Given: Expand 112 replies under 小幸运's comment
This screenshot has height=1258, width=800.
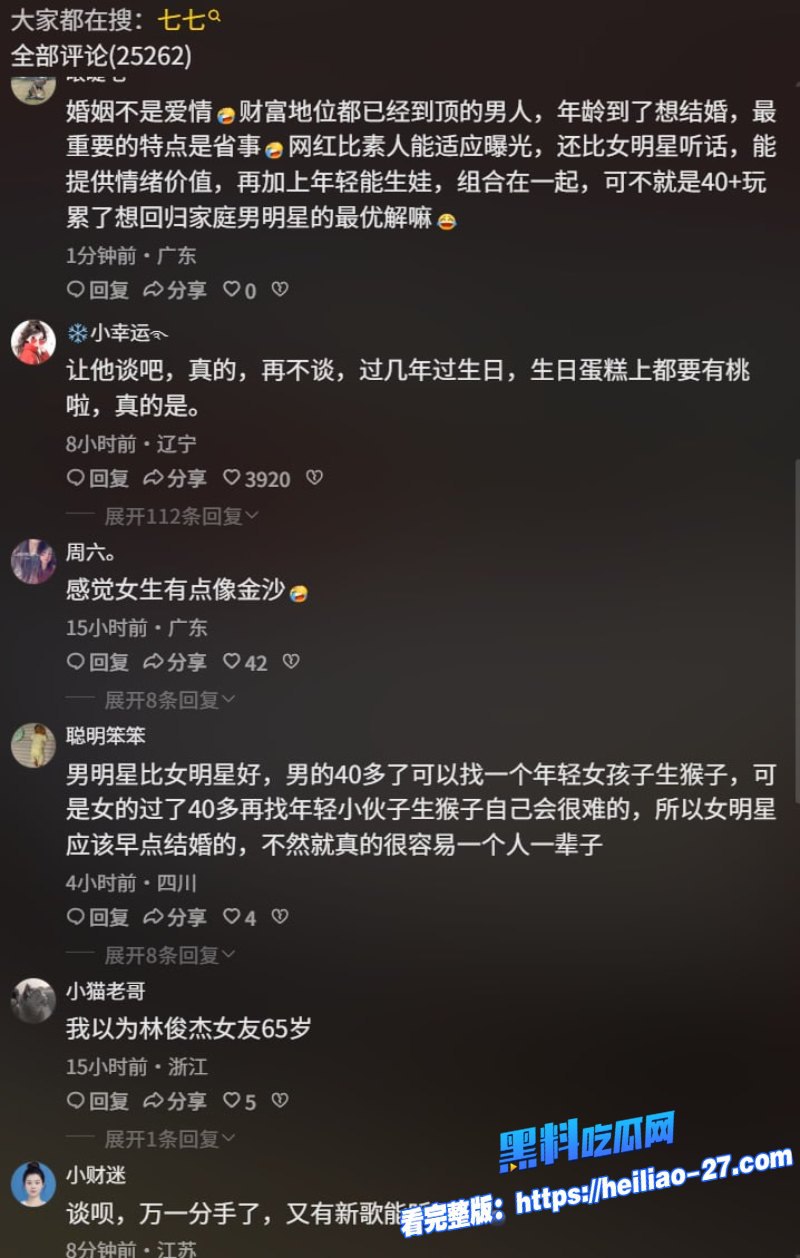Looking at the screenshot, I should 180,516.
